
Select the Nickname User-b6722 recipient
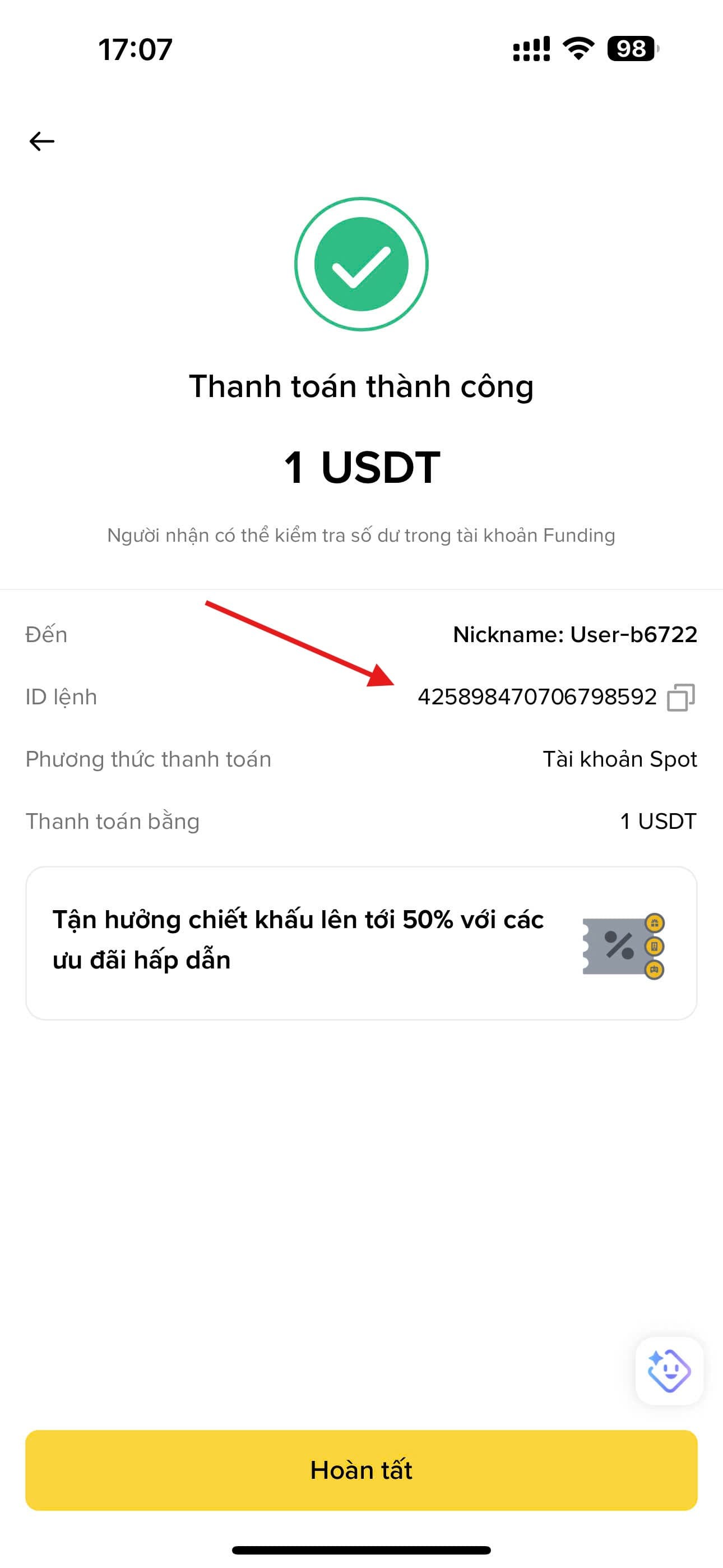click(576, 635)
